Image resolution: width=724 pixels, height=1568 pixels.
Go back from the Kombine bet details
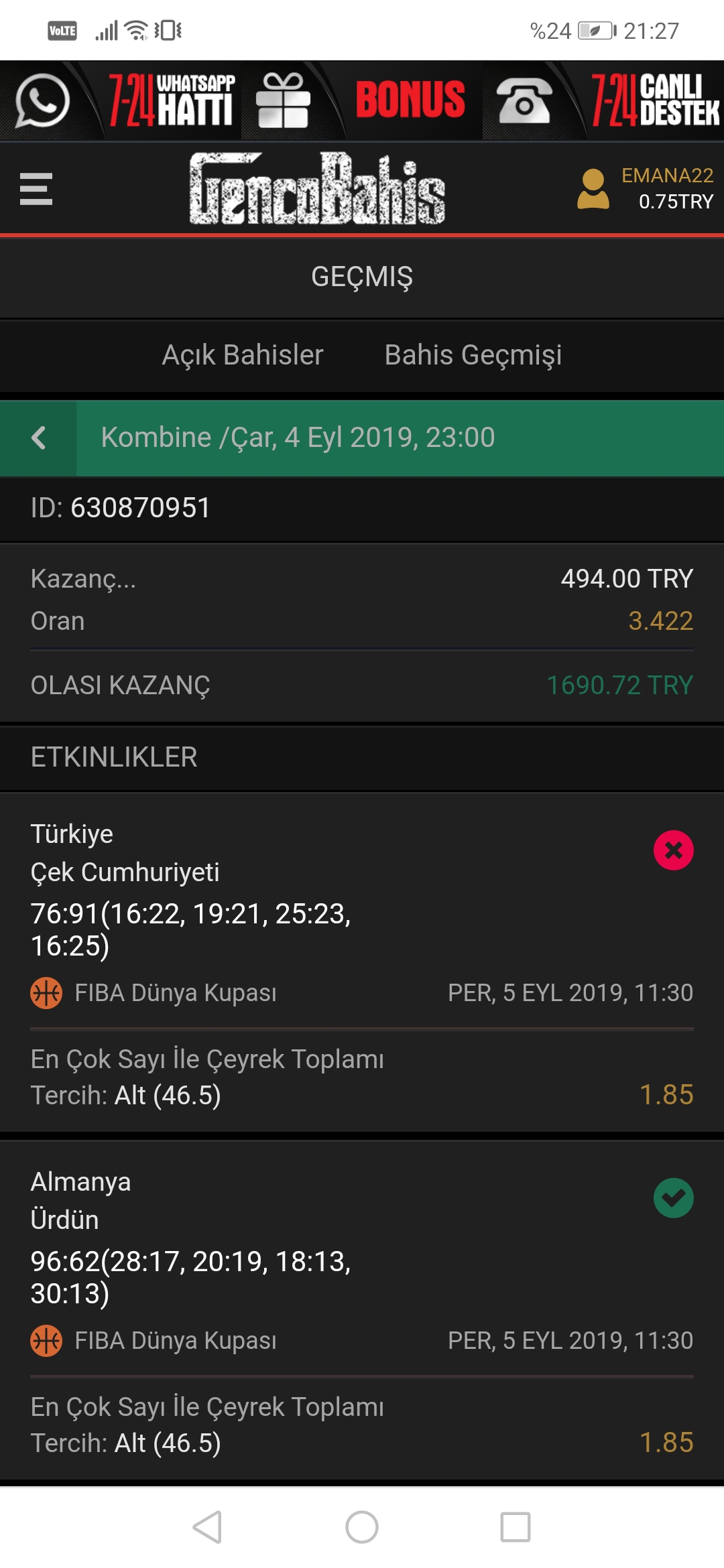[x=38, y=438]
